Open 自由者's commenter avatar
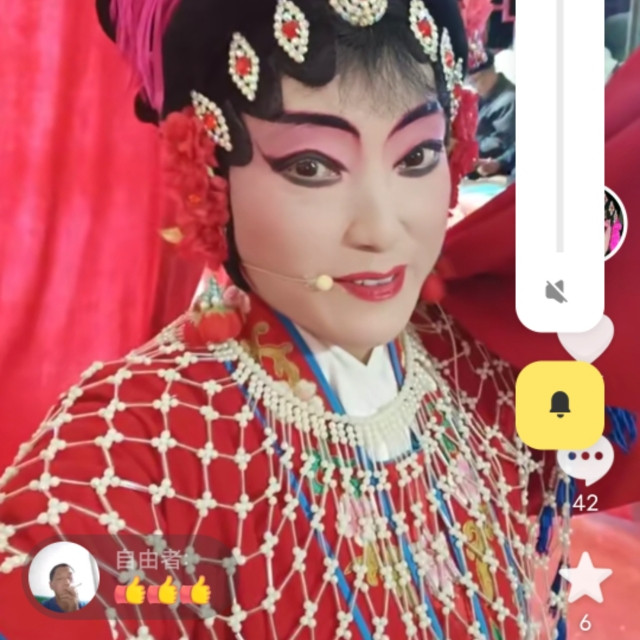The width and height of the screenshot is (640, 640). click(64, 577)
